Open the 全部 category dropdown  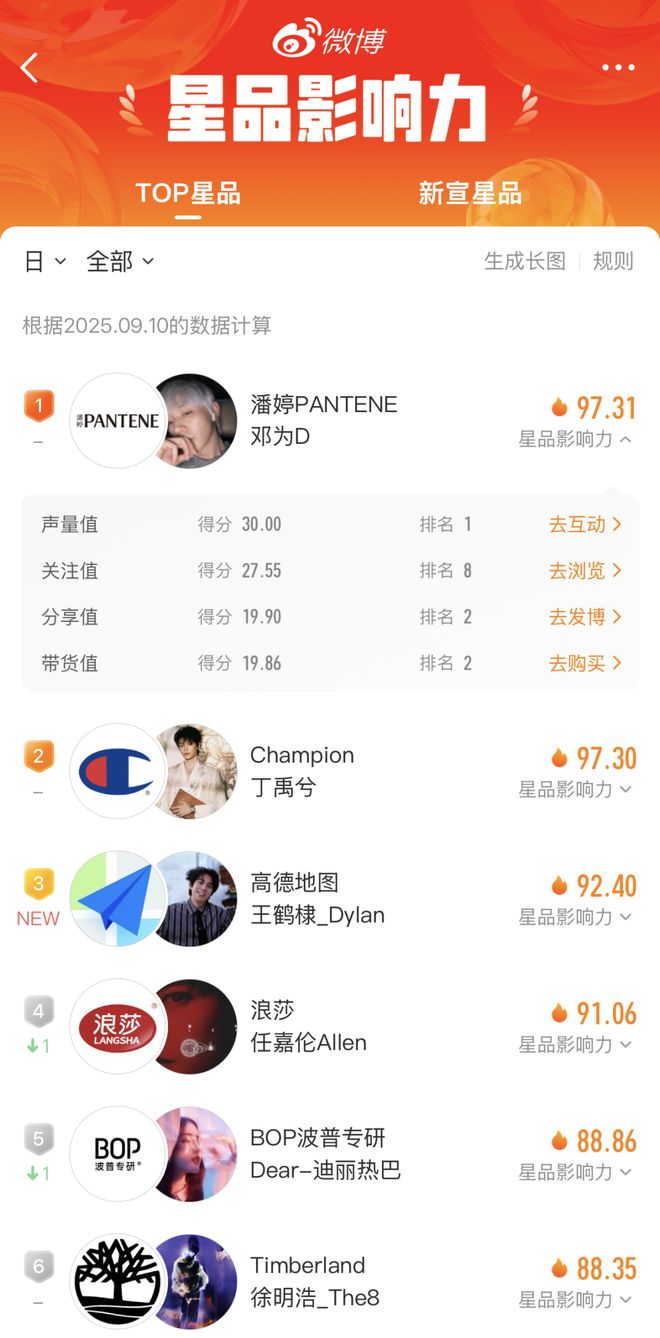tap(120, 261)
